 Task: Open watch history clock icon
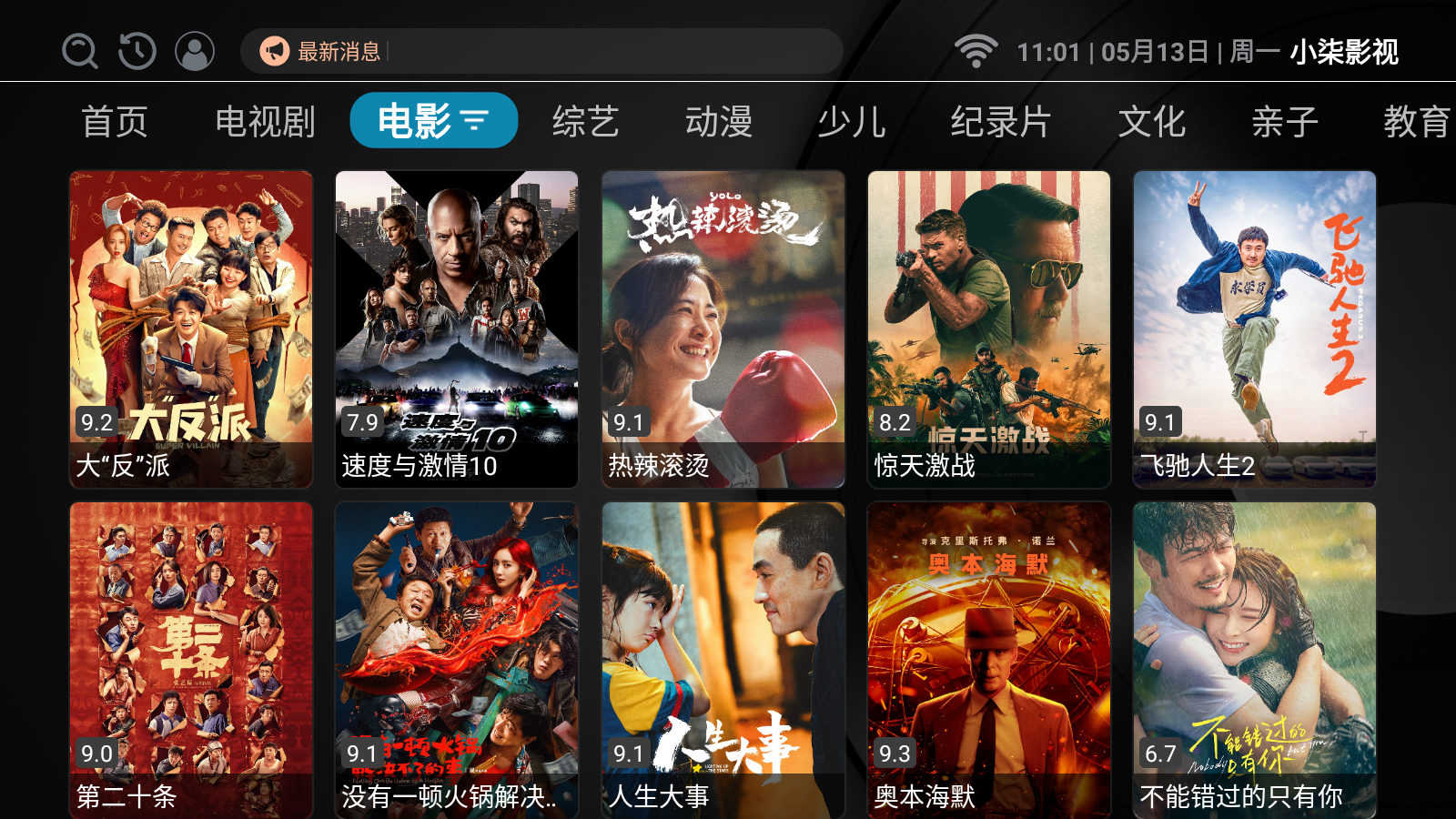137,51
